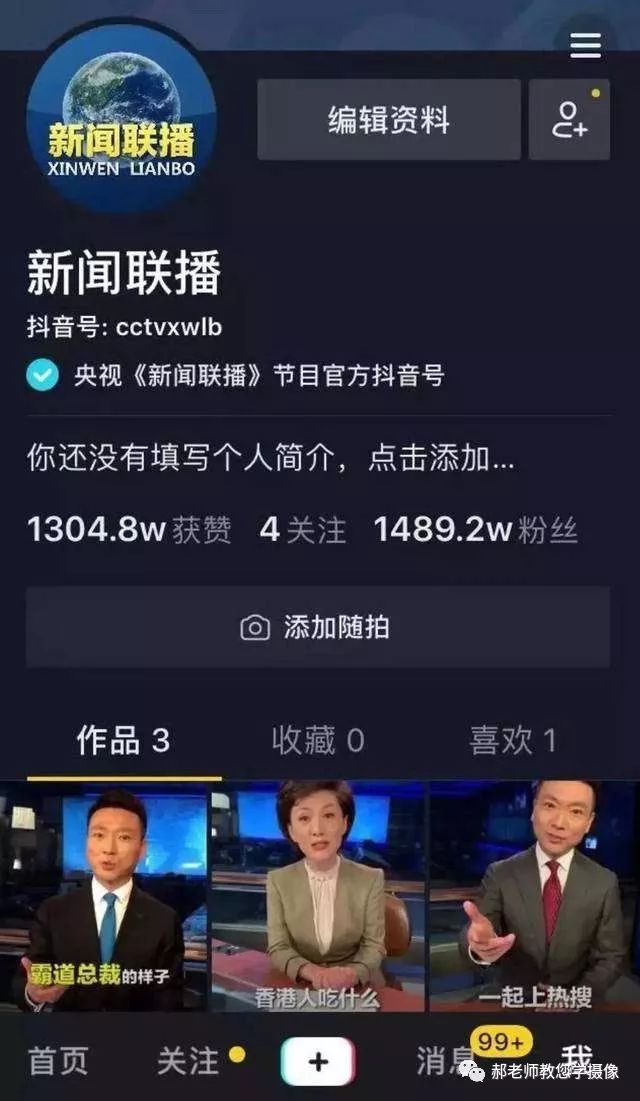View the 1489.2w 粉丝 followers list
Viewport: 640px width, 1101px height.
tap(476, 529)
